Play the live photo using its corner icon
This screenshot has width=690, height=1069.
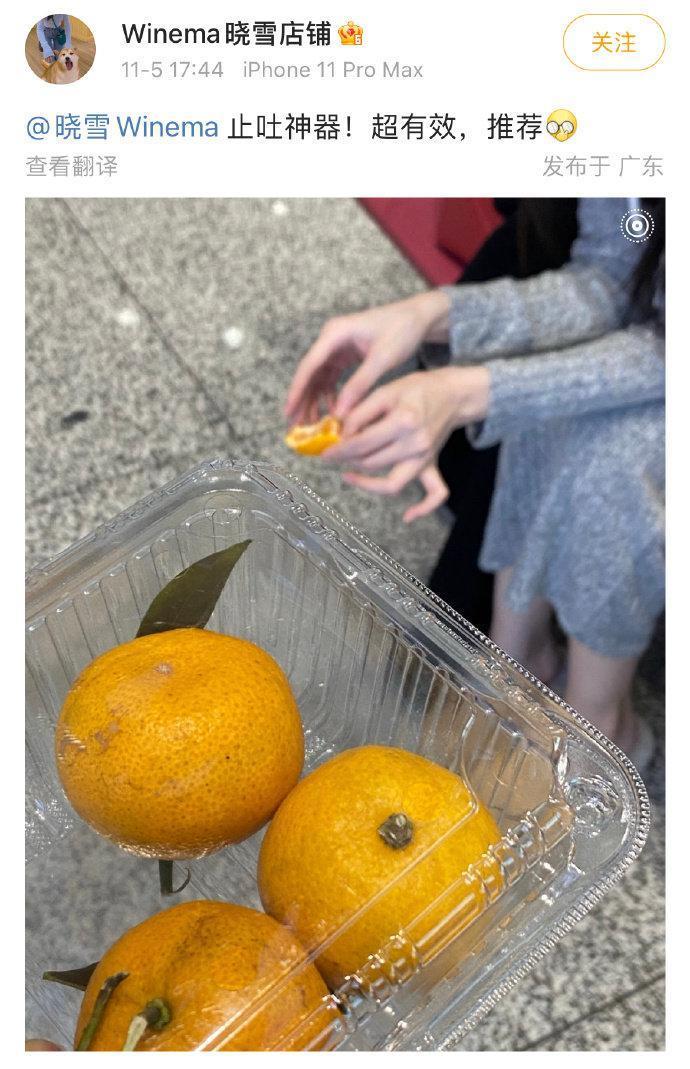pyautogui.click(x=637, y=226)
